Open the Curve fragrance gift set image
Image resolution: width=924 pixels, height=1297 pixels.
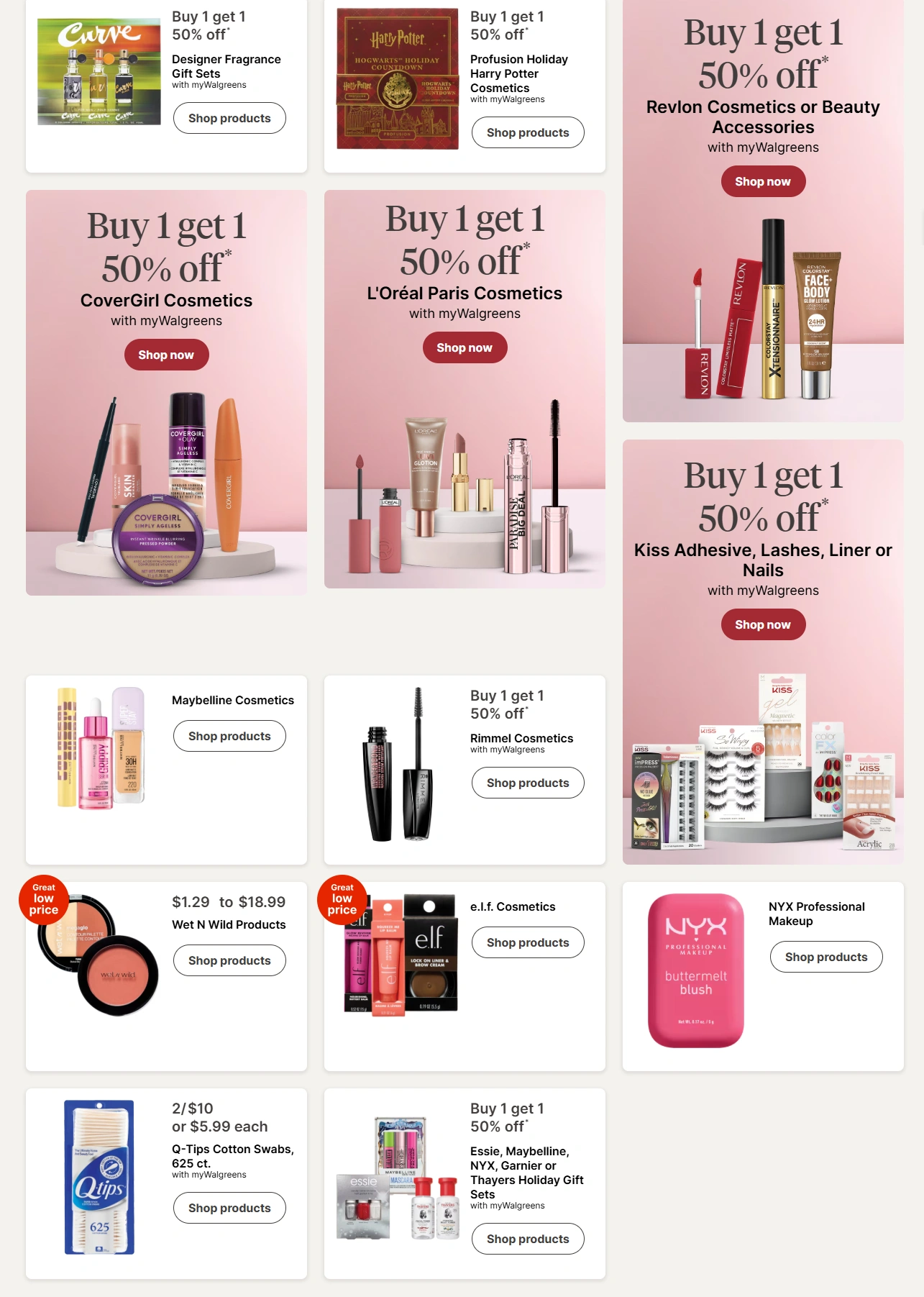[x=99, y=72]
